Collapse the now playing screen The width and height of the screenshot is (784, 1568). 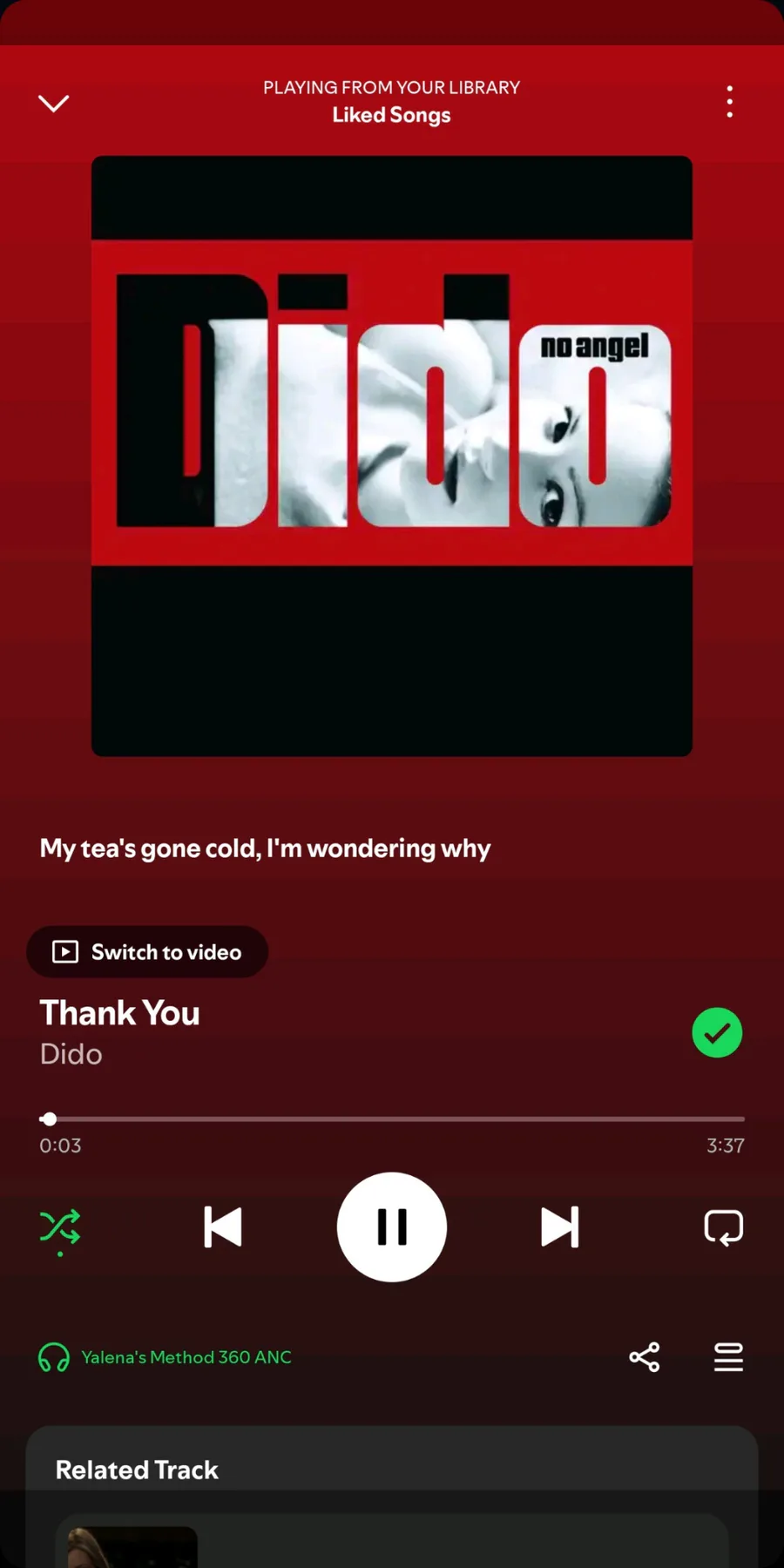point(54,104)
